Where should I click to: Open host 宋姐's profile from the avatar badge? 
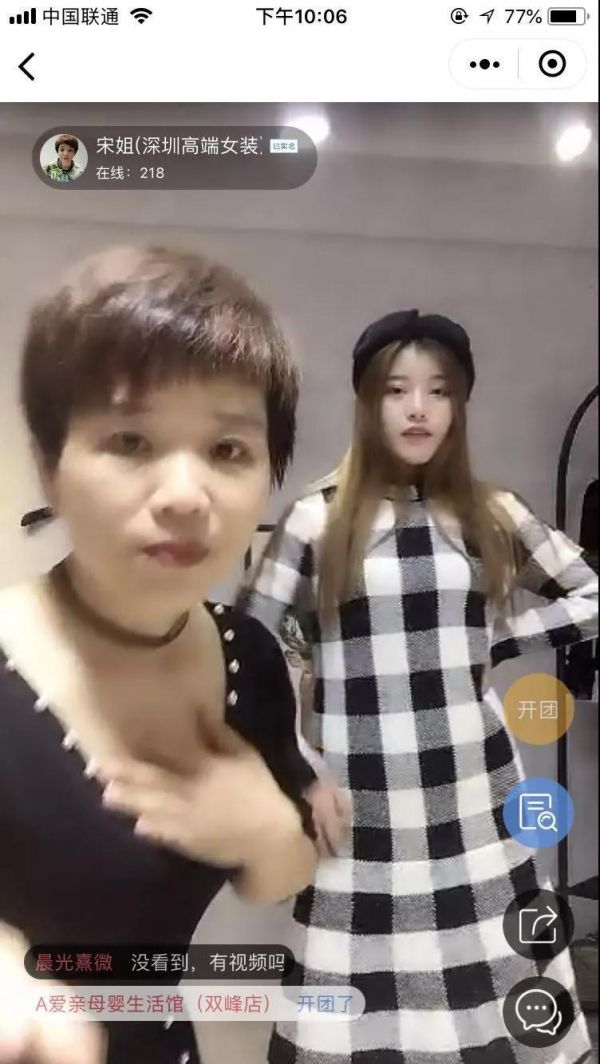click(x=64, y=158)
